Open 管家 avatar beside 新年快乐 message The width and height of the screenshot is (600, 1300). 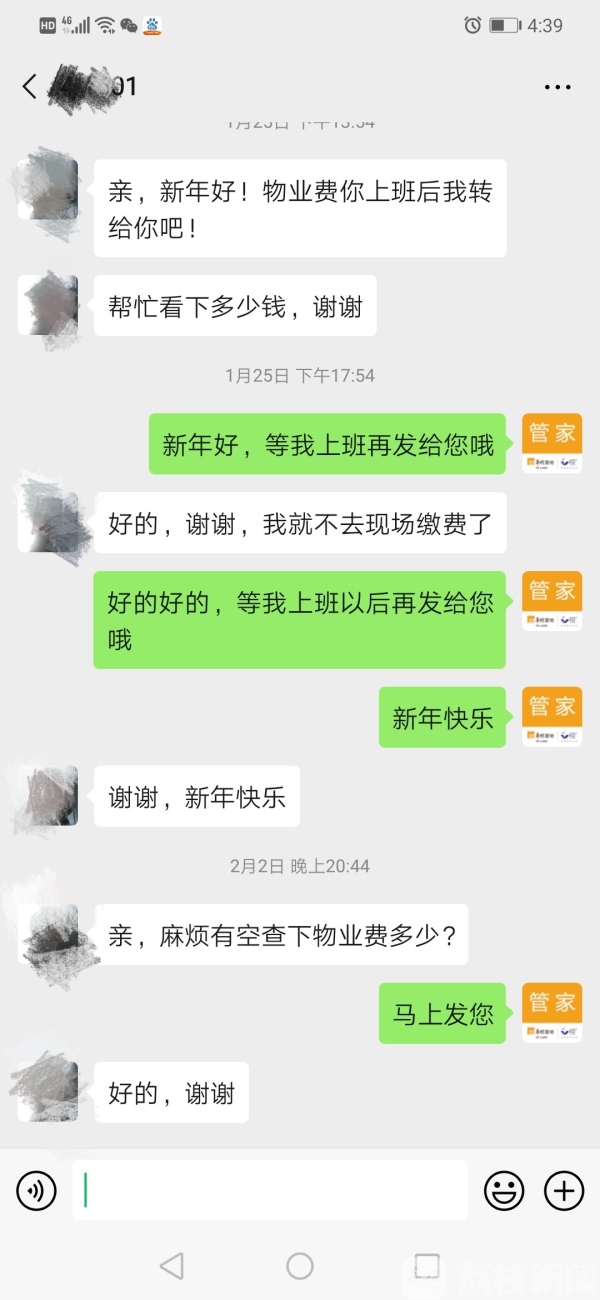coord(552,717)
